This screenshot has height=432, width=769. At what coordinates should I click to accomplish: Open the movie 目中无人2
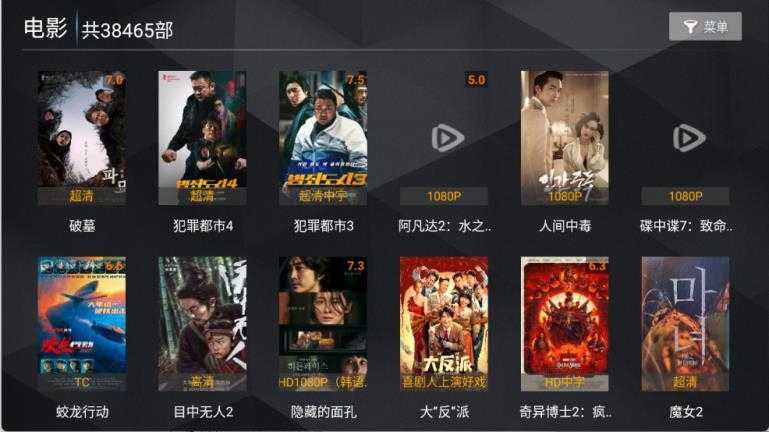pos(202,323)
